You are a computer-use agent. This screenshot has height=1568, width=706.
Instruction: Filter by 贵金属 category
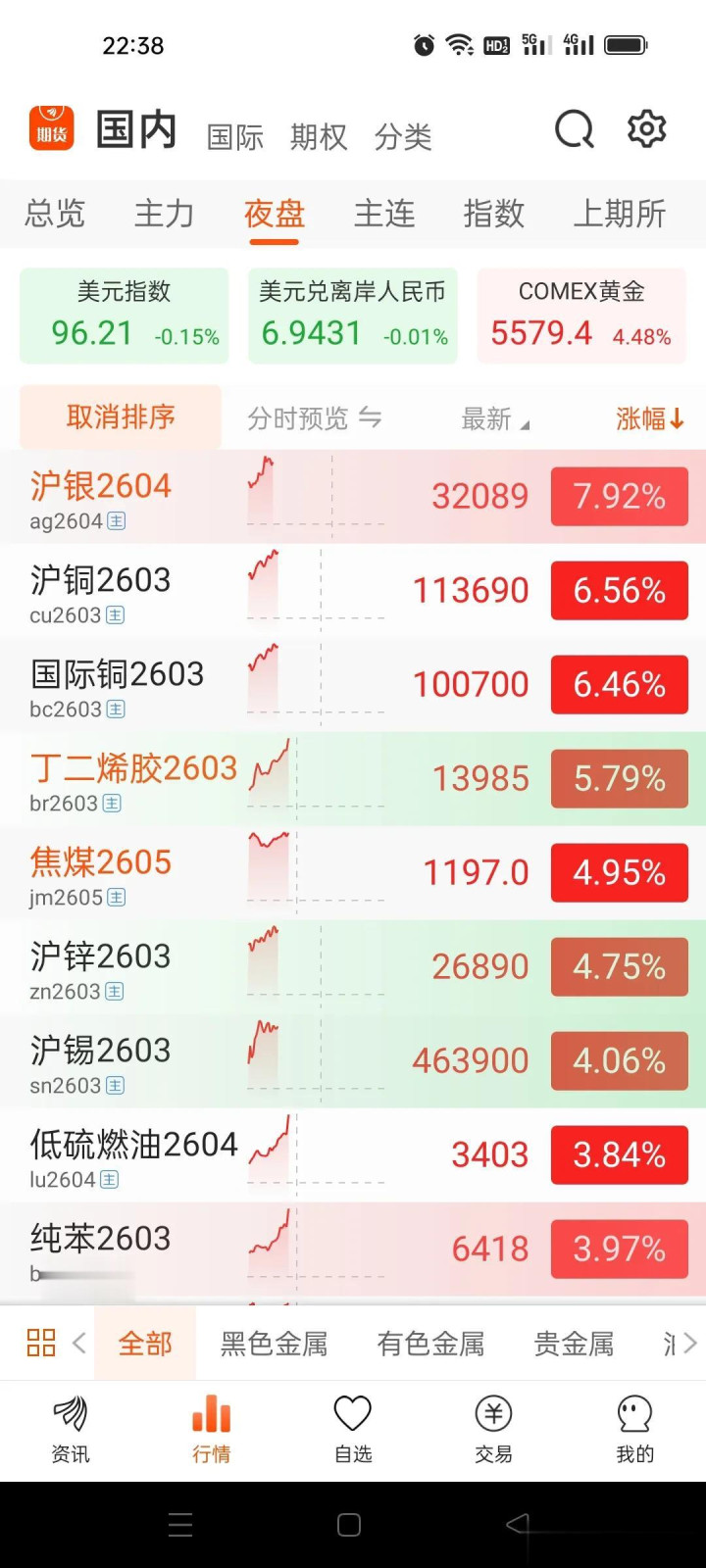click(574, 1344)
